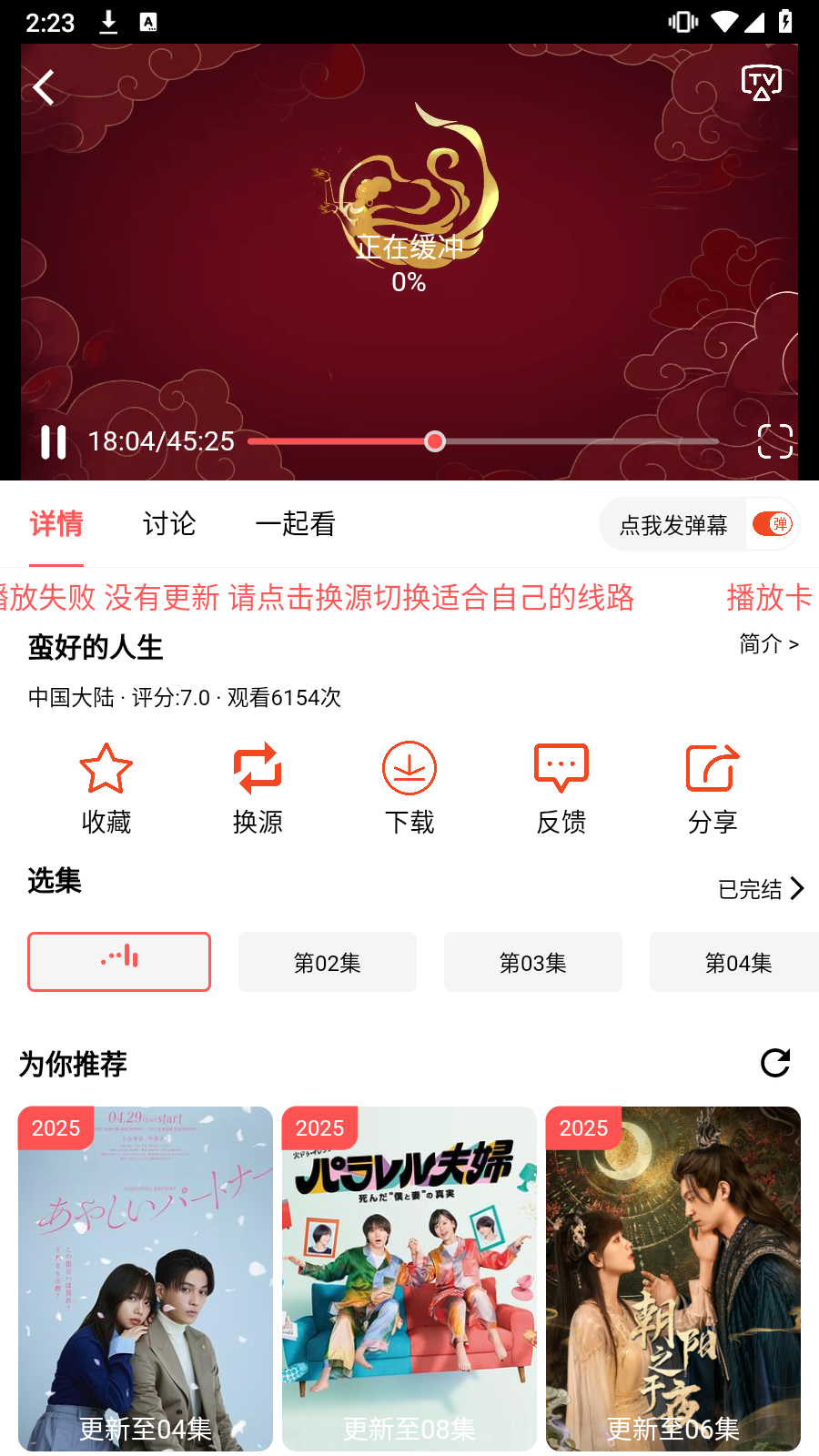Switch to the 一起看 tab
This screenshot has width=819, height=1456.
[295, 524]
